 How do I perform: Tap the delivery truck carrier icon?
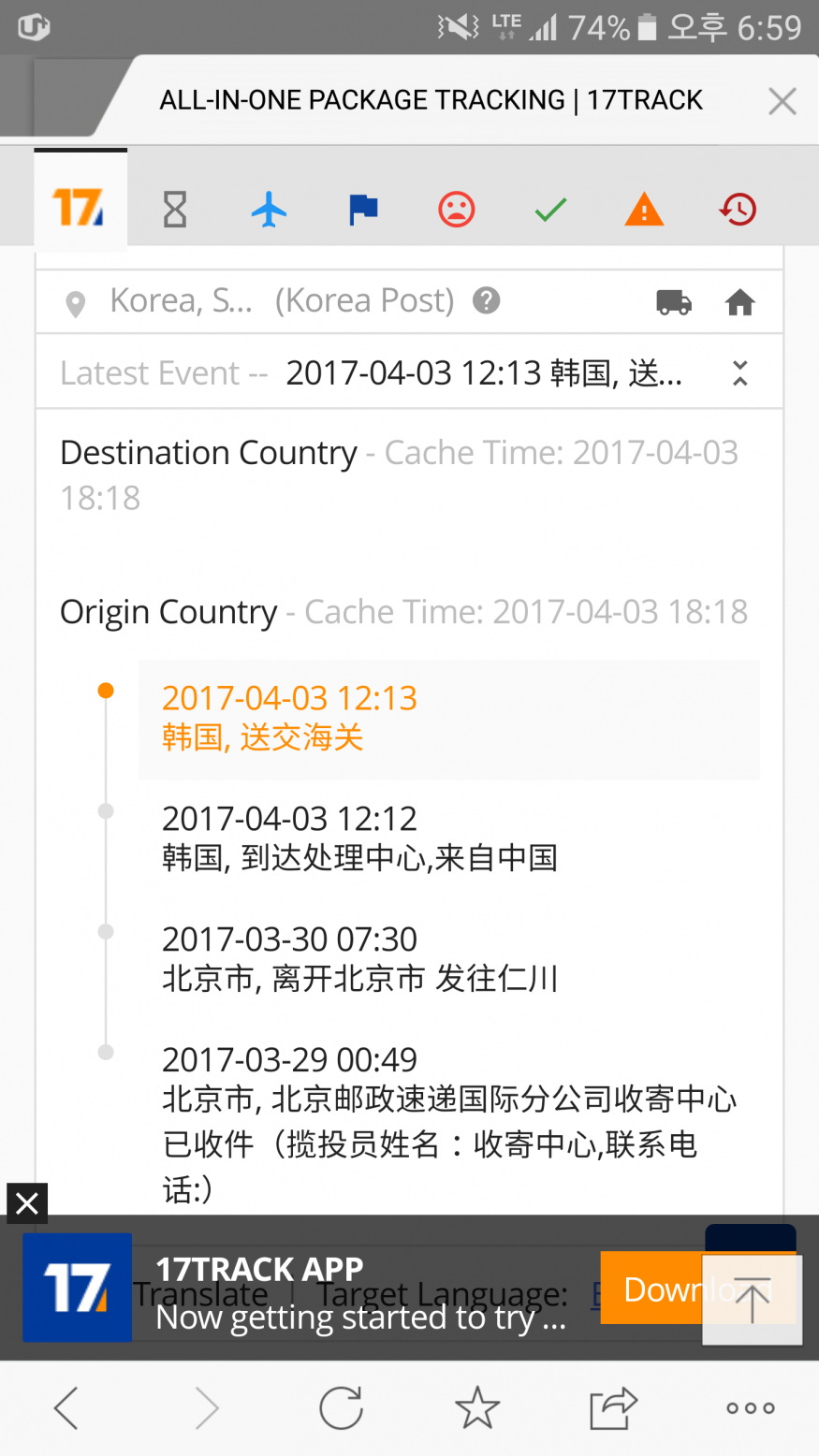click(x=674, y=302)
